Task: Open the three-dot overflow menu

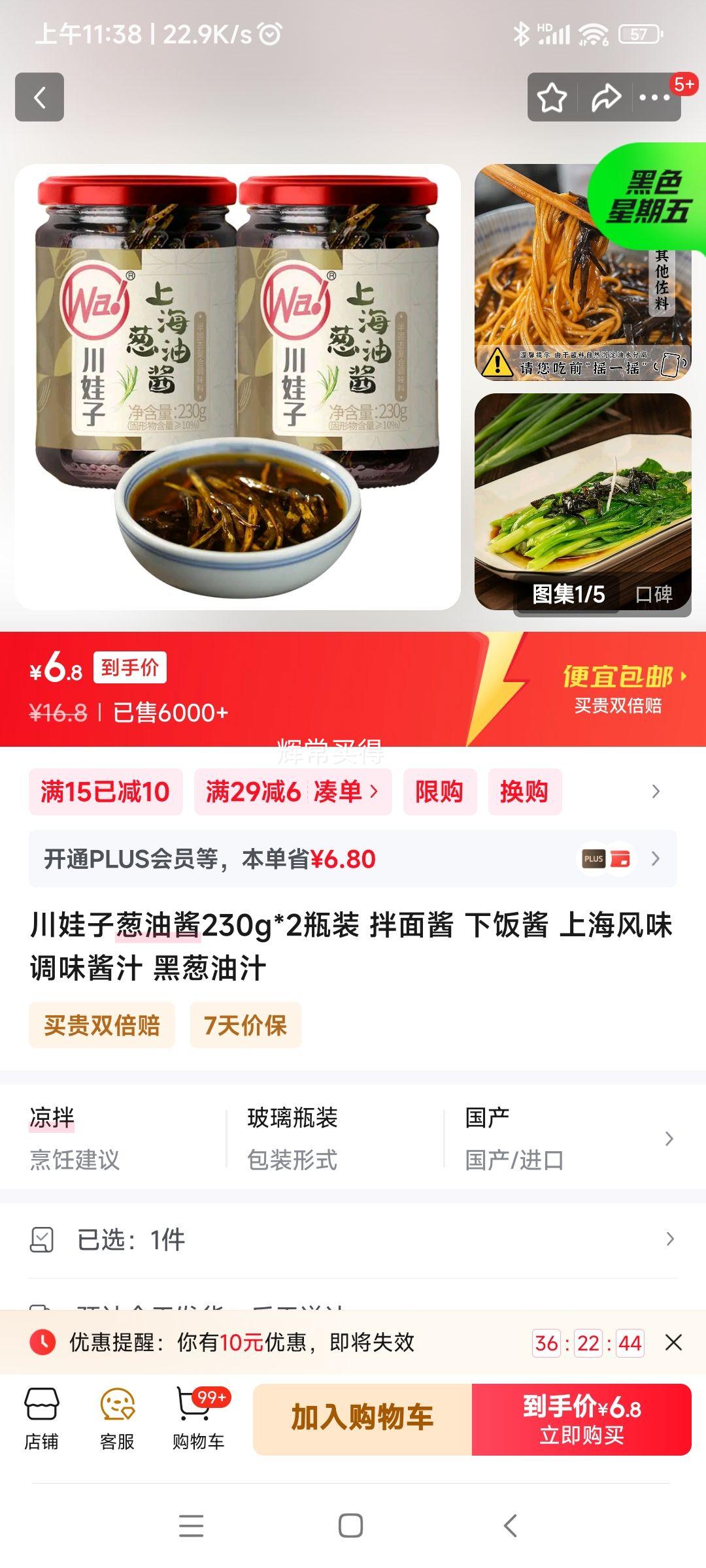Action: pyautogui.click(x=654, y=98)
